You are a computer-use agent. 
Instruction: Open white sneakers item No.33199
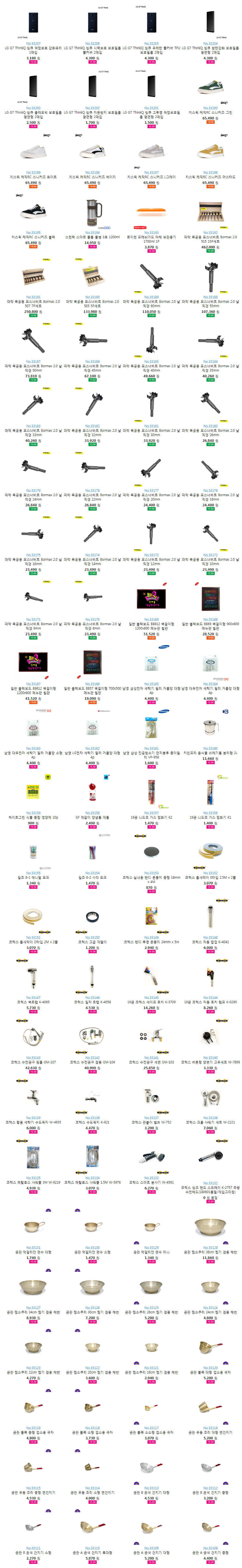33,152
